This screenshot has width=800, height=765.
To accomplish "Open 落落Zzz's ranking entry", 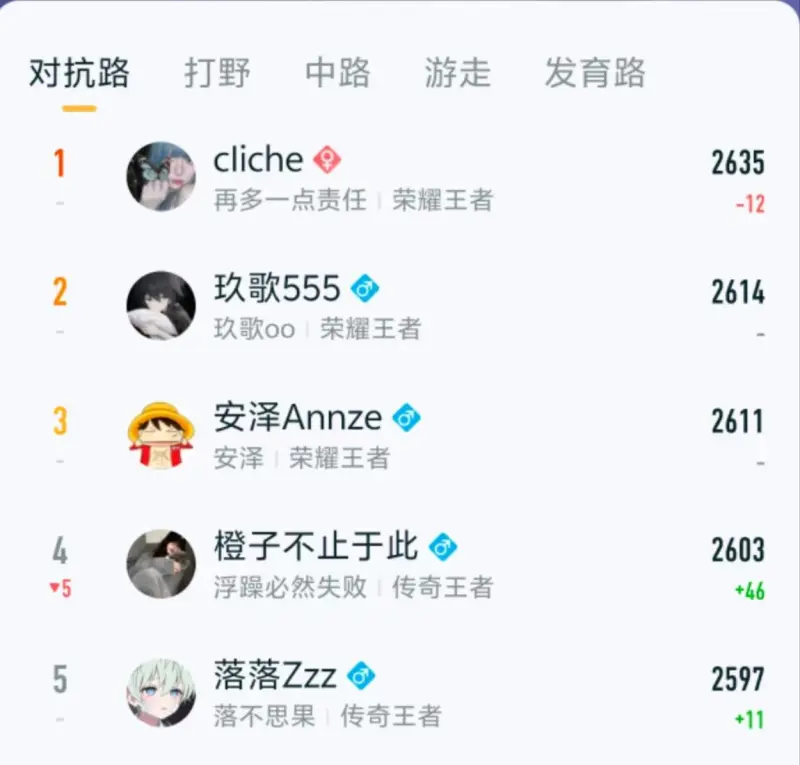I will pos(400,693).
